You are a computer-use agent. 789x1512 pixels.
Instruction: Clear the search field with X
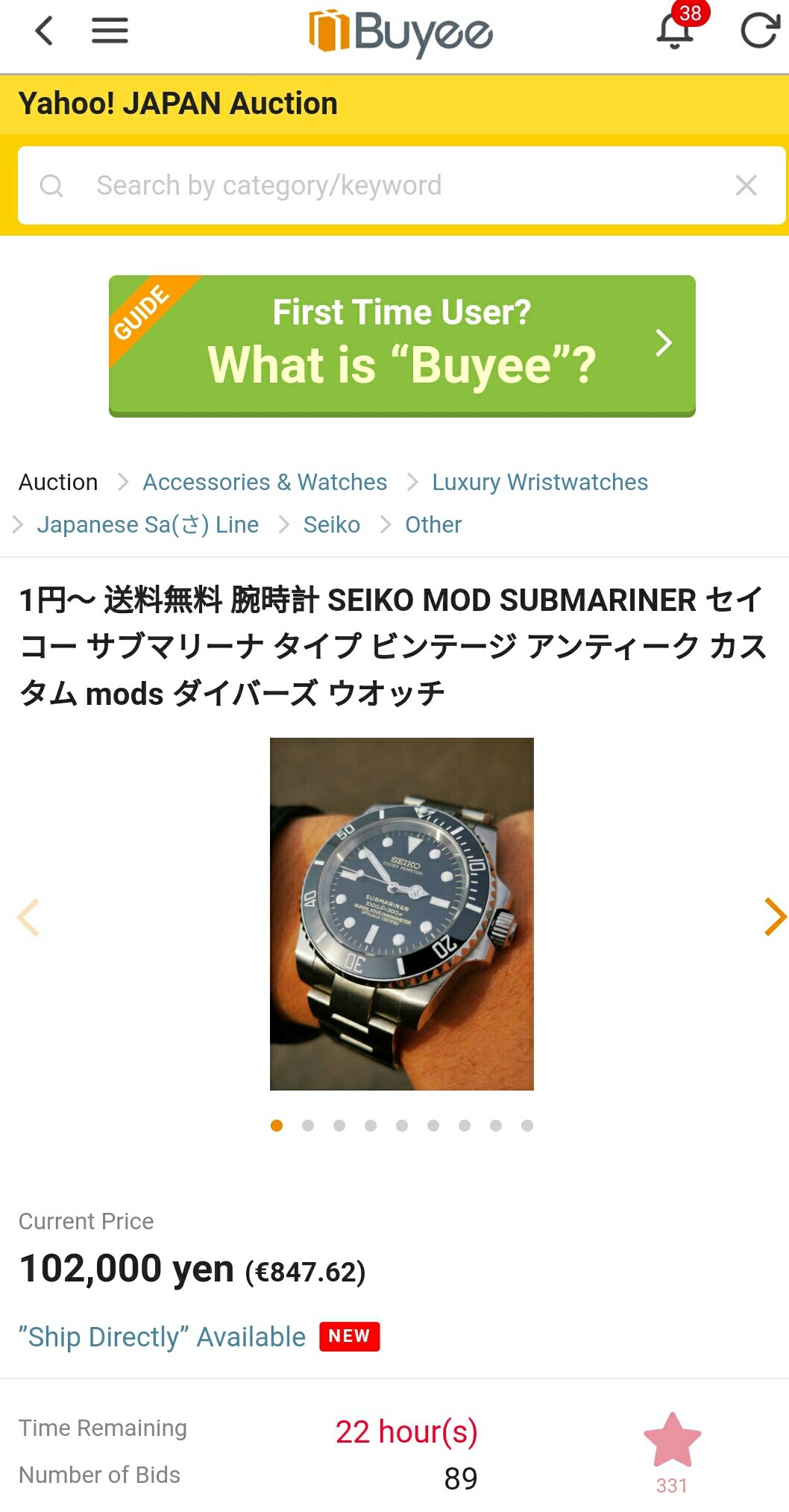746,185
